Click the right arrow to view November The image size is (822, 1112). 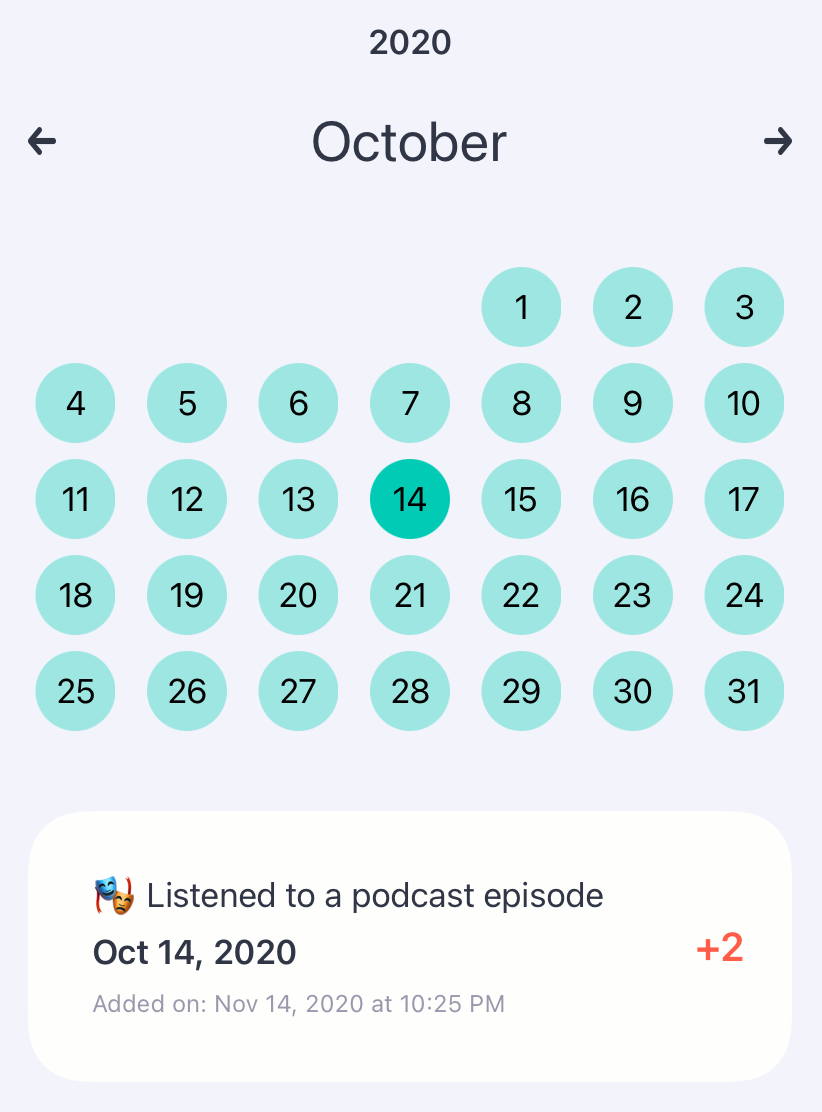click(x=778, y=141)
